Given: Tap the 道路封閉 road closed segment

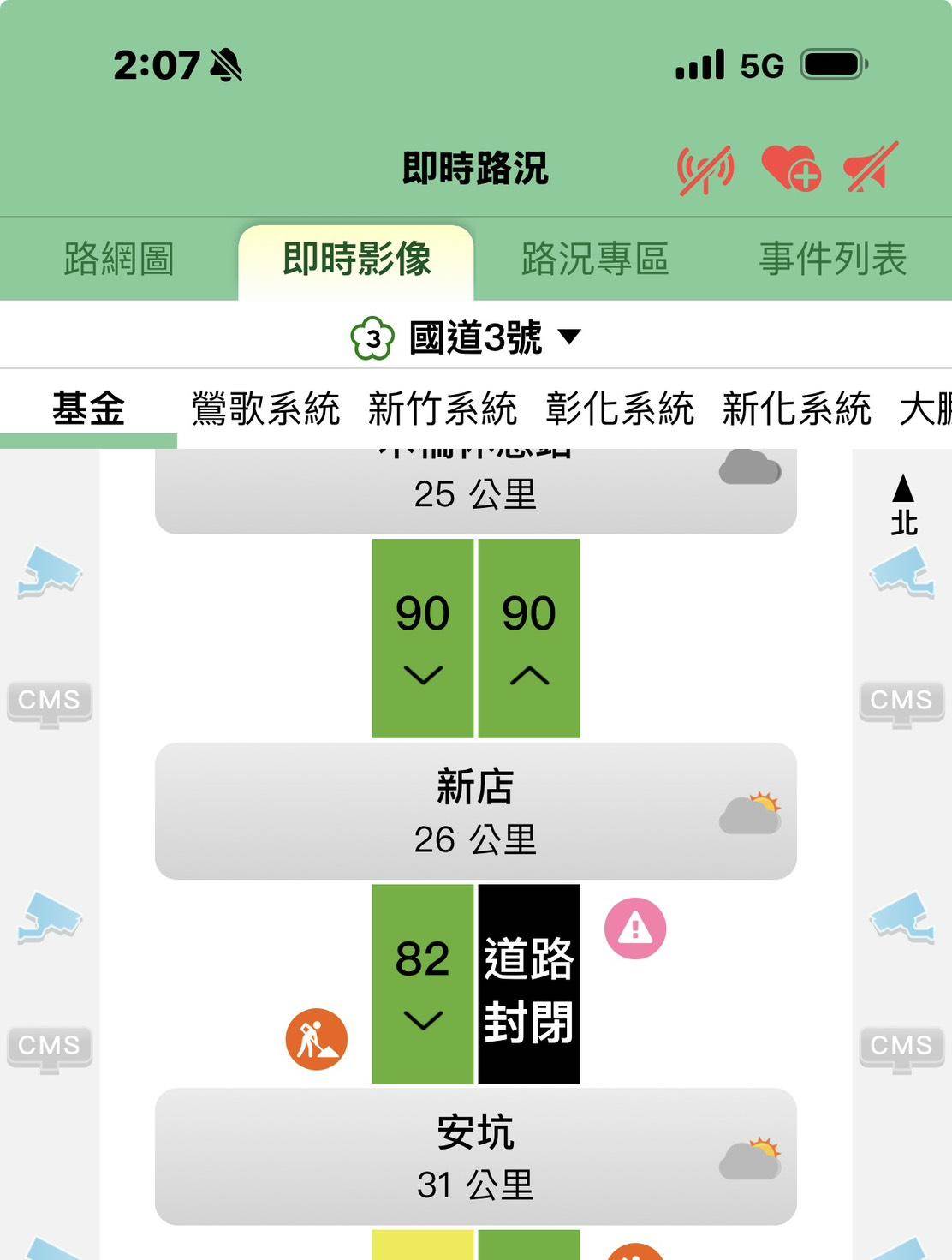Looking at the screenshot, I should point(529,985).
